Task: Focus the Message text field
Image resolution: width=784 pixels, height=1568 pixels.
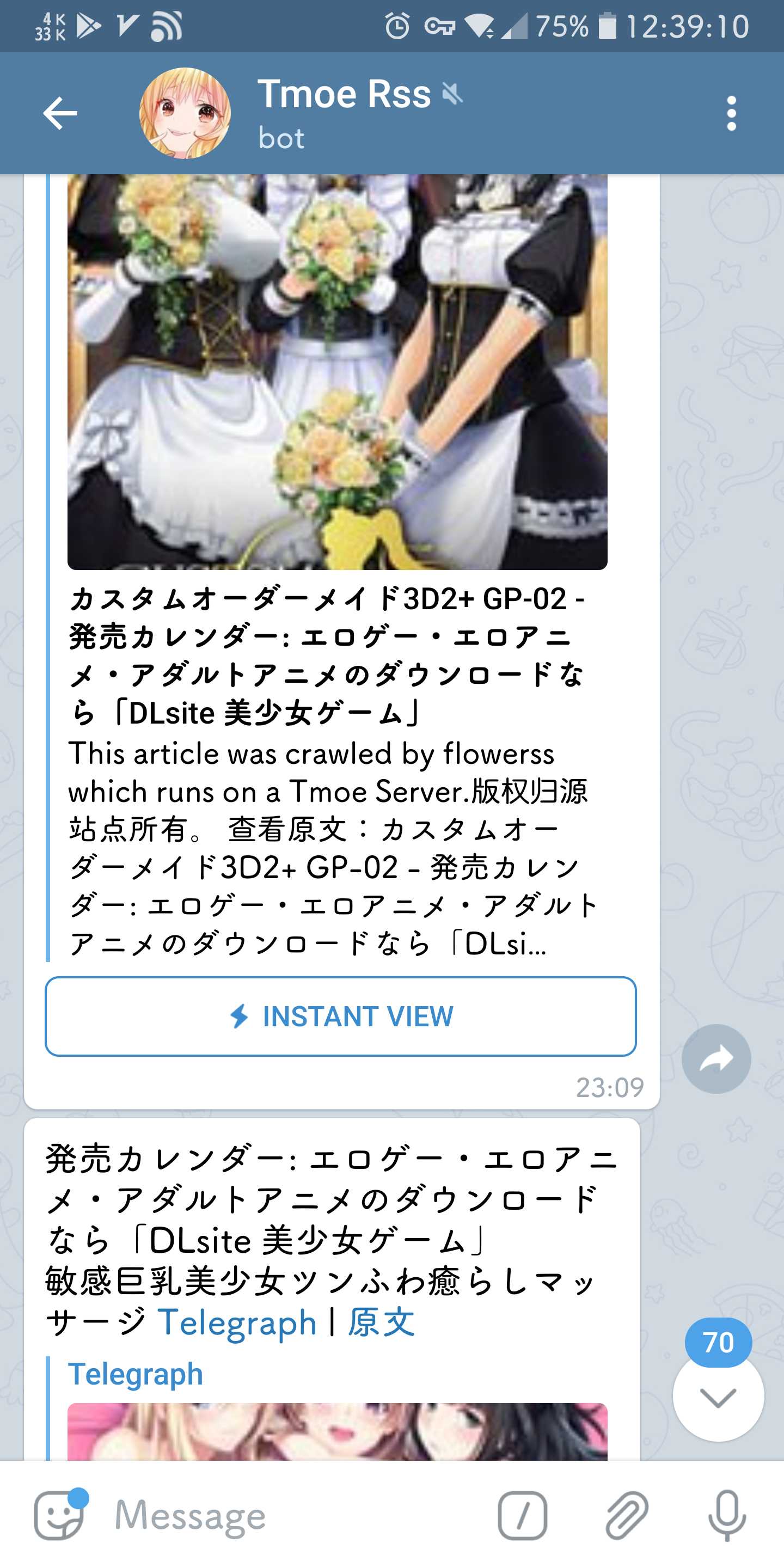Action: 292,1516
